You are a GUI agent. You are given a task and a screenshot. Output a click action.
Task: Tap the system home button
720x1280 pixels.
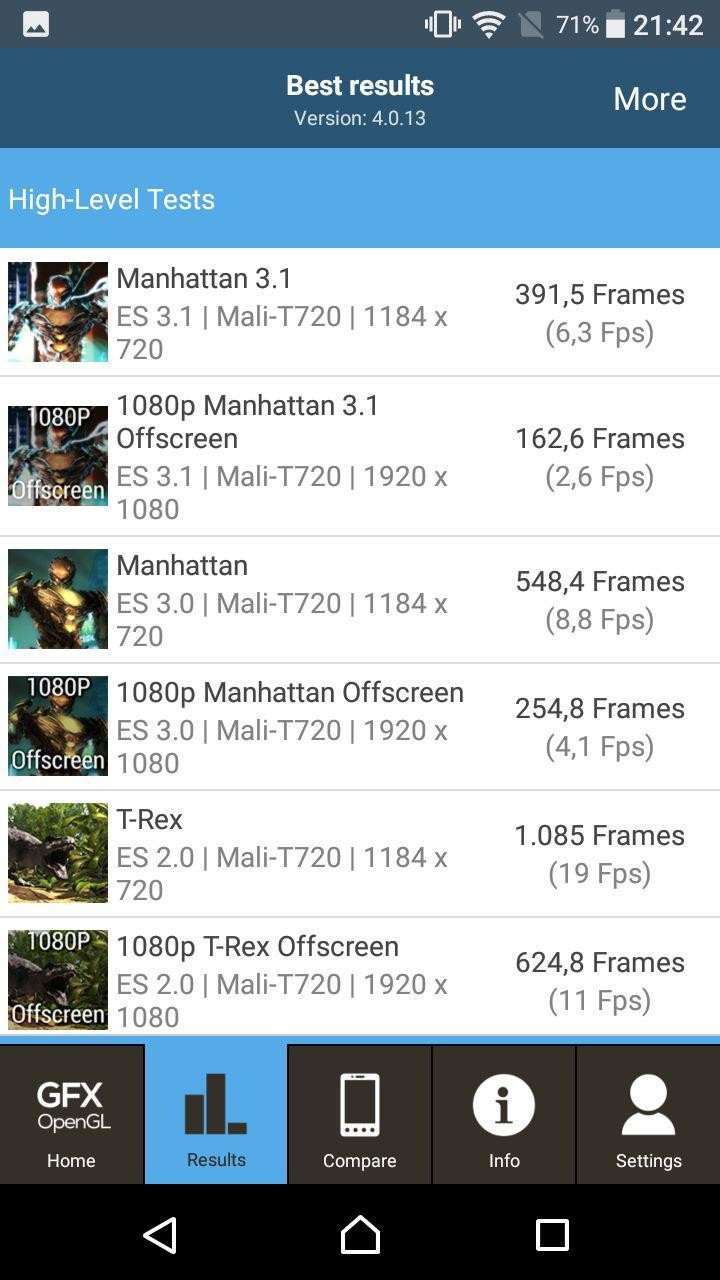[x=360, y=1235]
